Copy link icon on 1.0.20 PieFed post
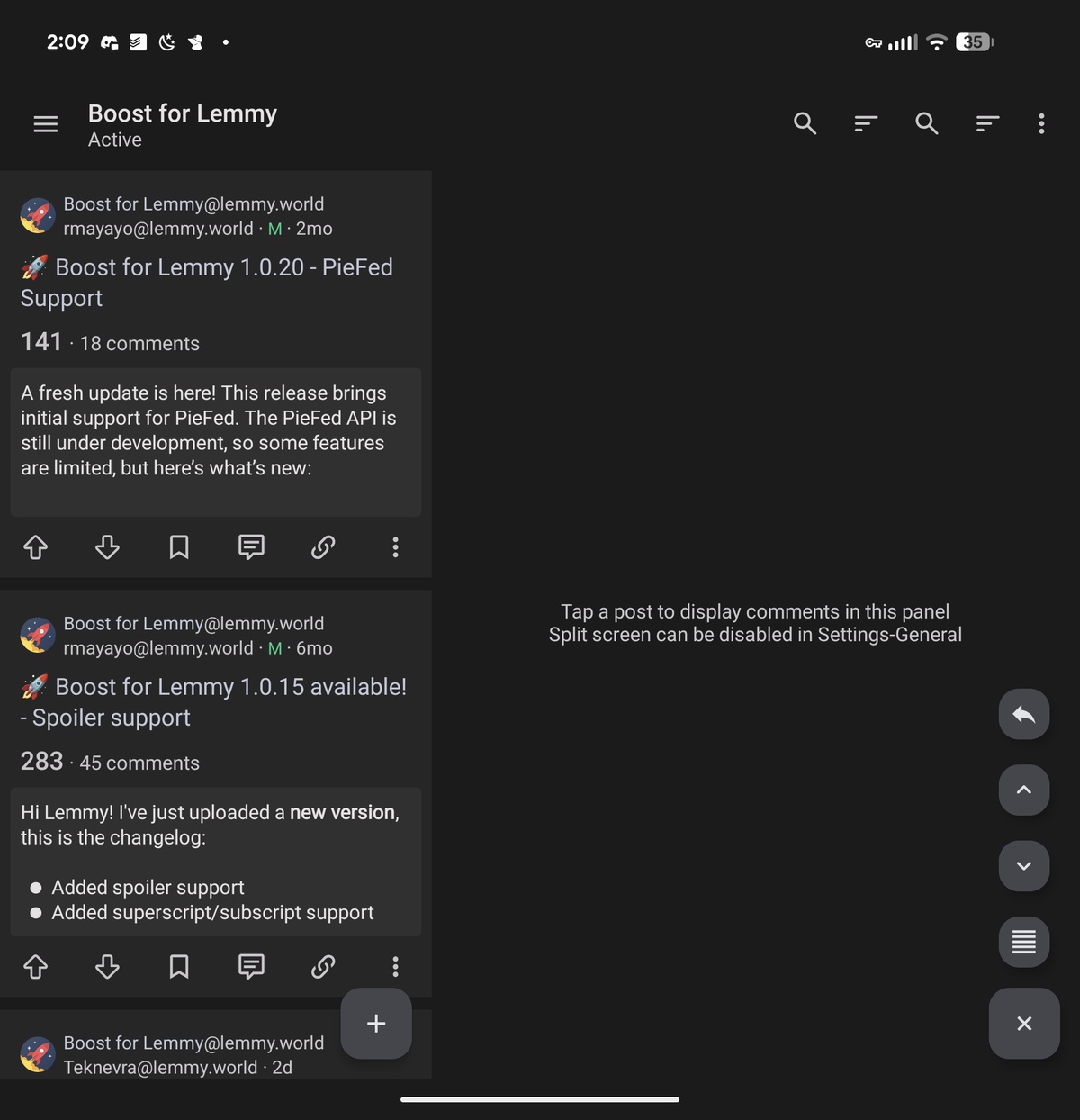This screenshot has height=1120, width=1080. click(x=323, y=547)
